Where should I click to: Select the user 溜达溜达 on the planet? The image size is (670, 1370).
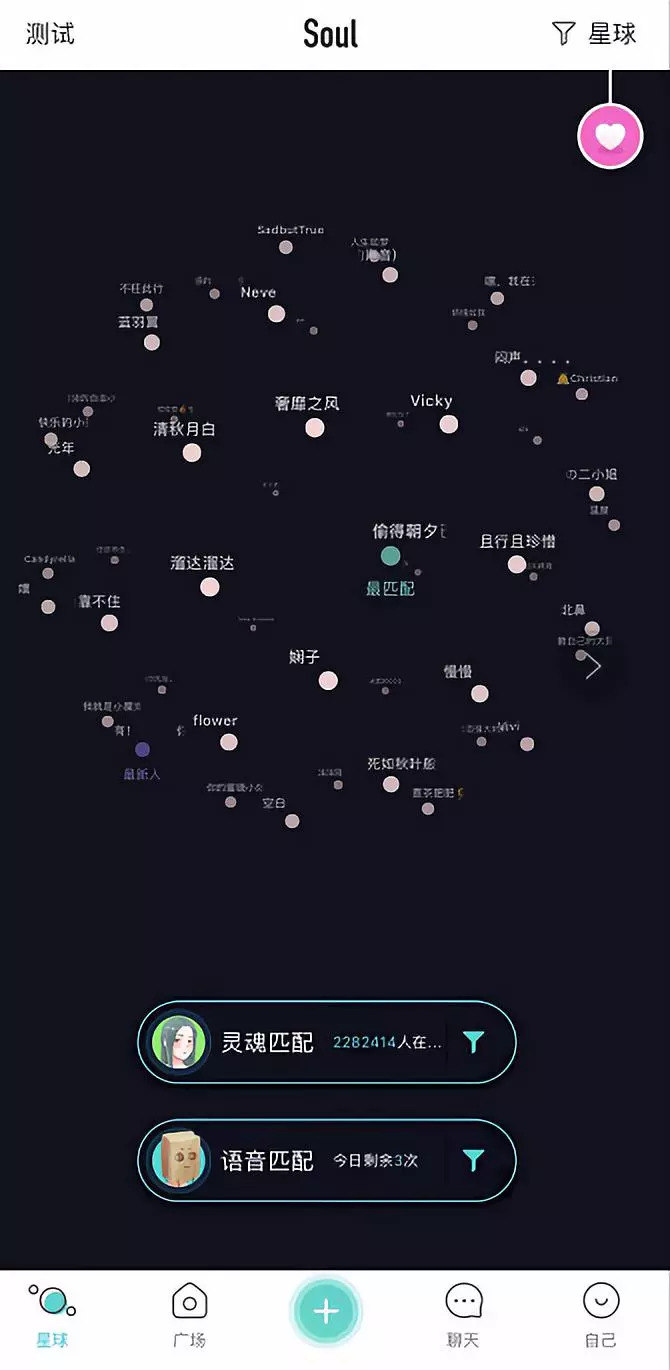(x=209, y=587)
